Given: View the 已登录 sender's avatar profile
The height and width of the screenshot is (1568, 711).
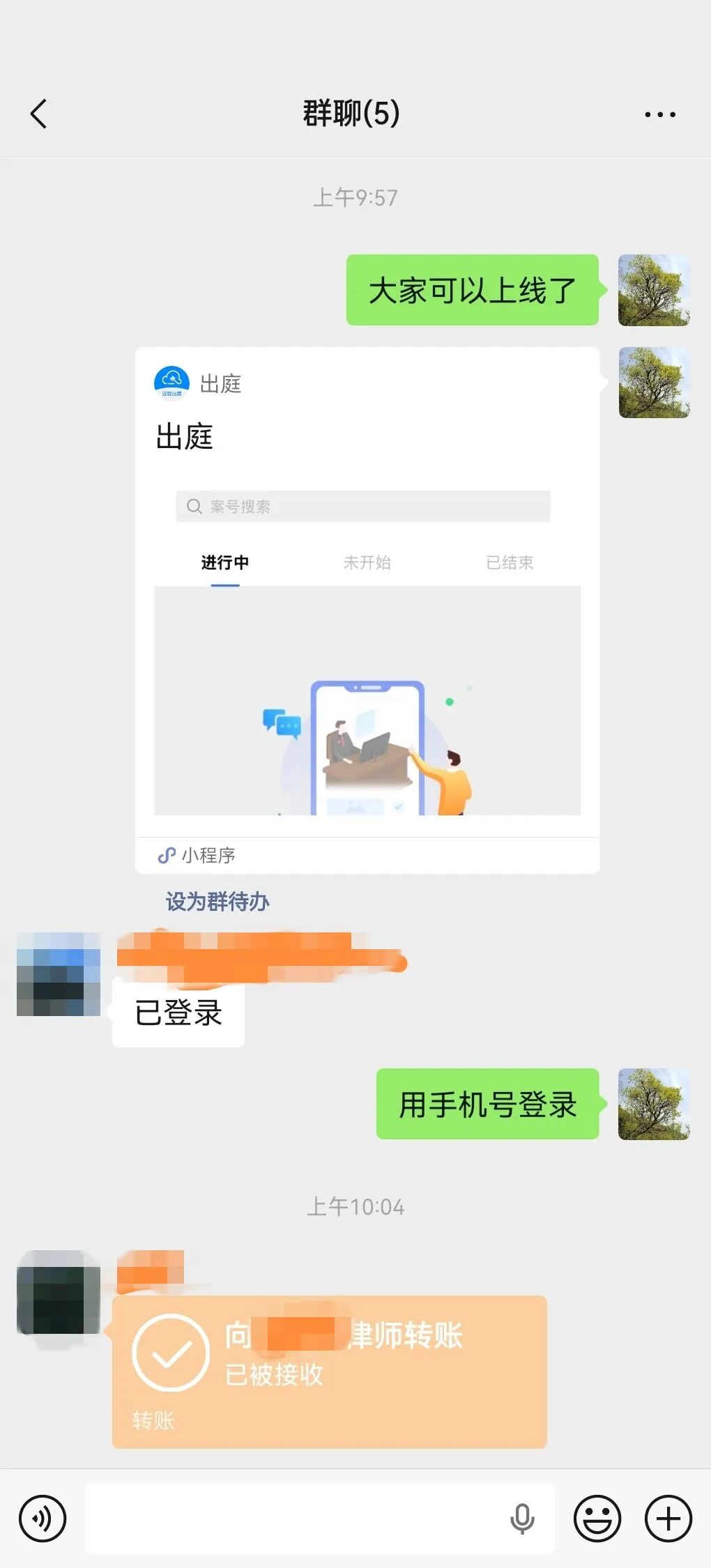Looking at the screenshot, I should [x=59, y=974].
